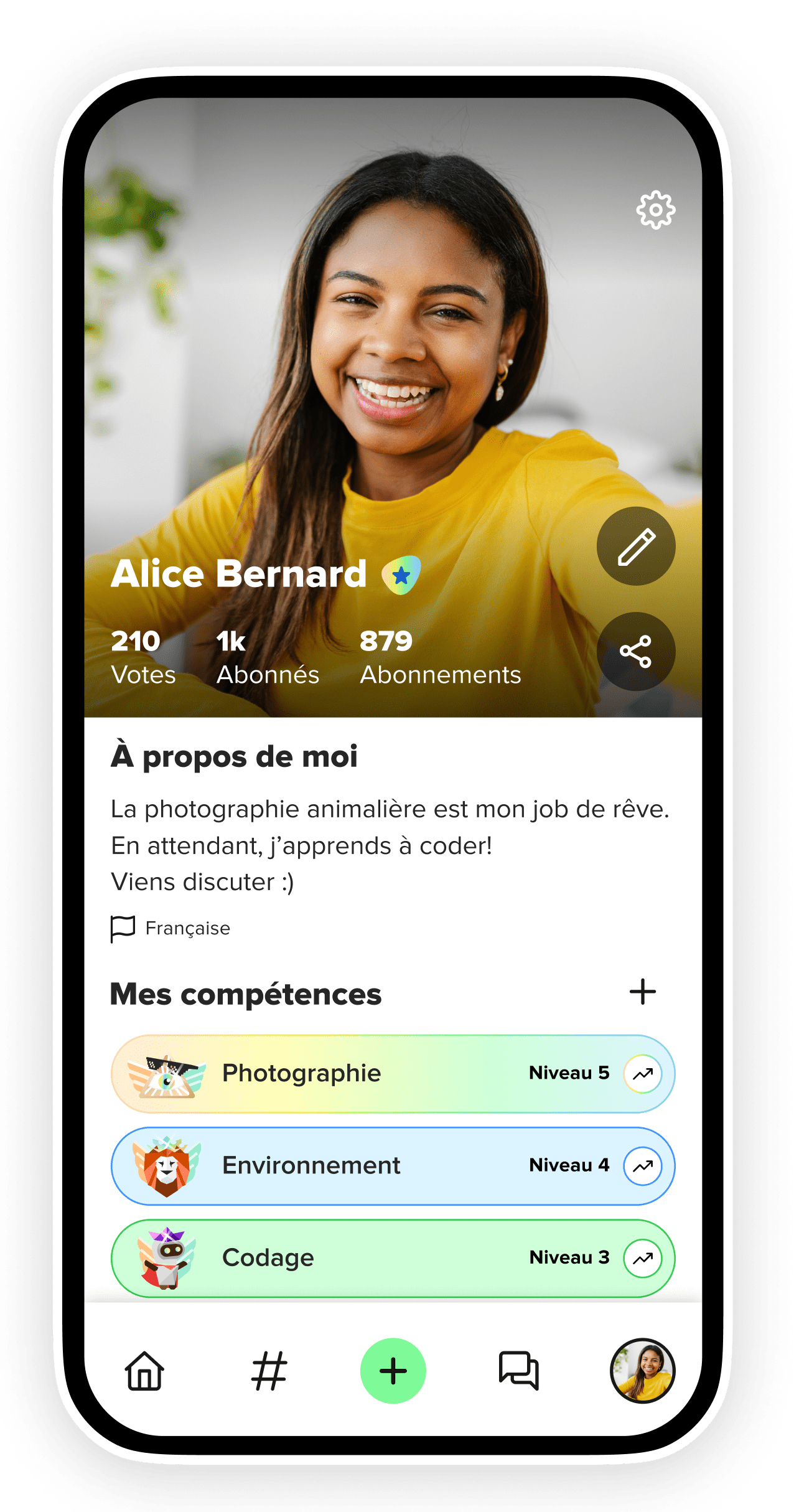View progress trend for Environnement

[642, 1166]
